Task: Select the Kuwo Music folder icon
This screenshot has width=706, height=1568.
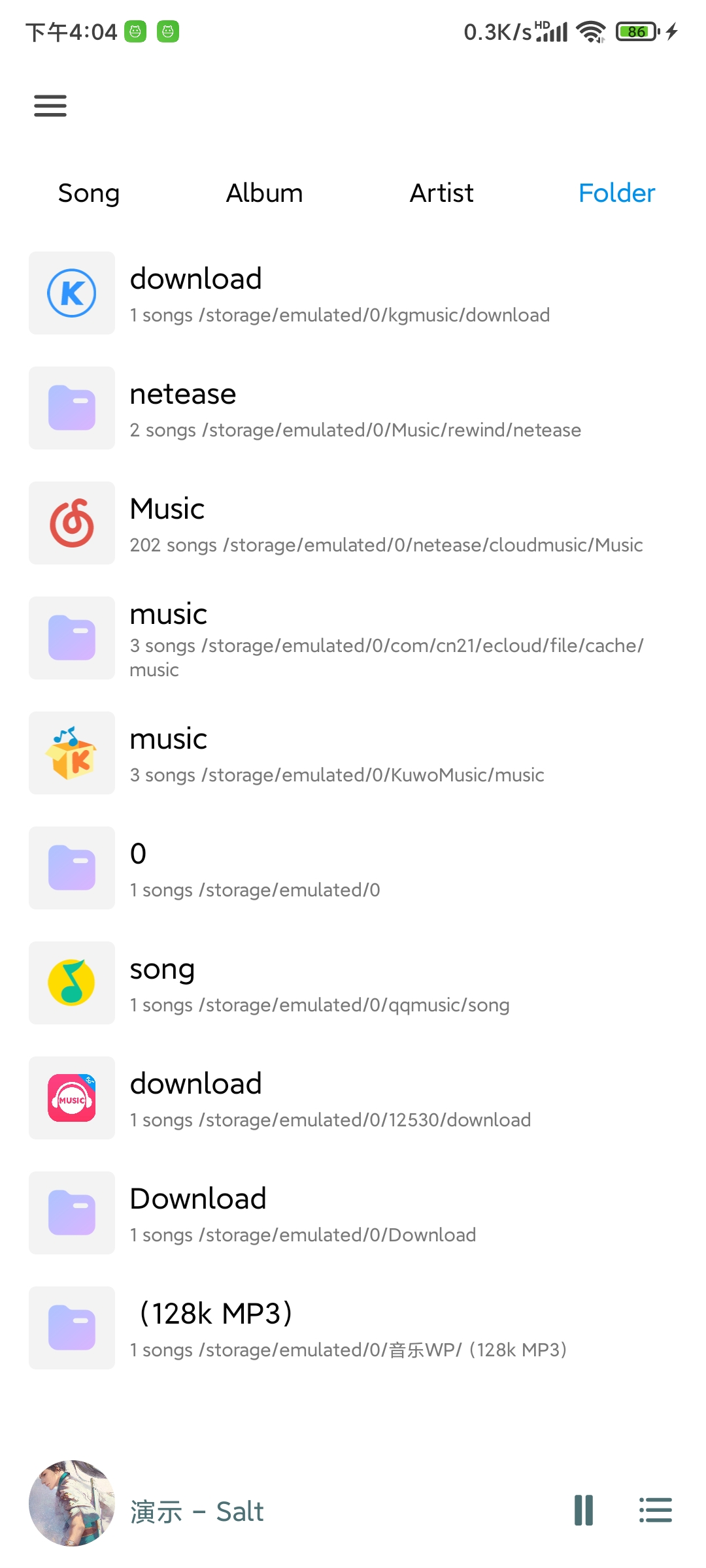Action: 71,753
